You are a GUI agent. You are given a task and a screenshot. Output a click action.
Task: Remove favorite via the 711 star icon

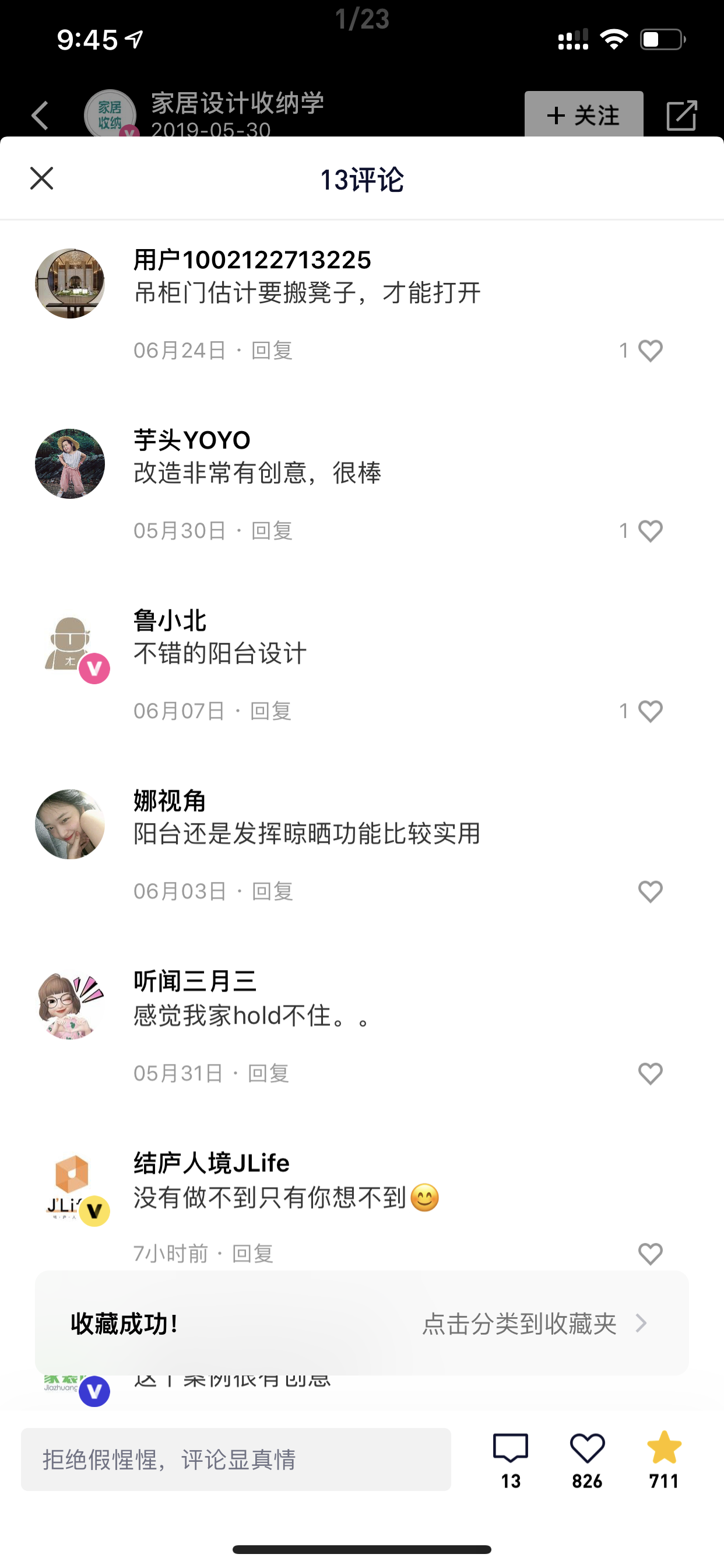coord(664,1459)
